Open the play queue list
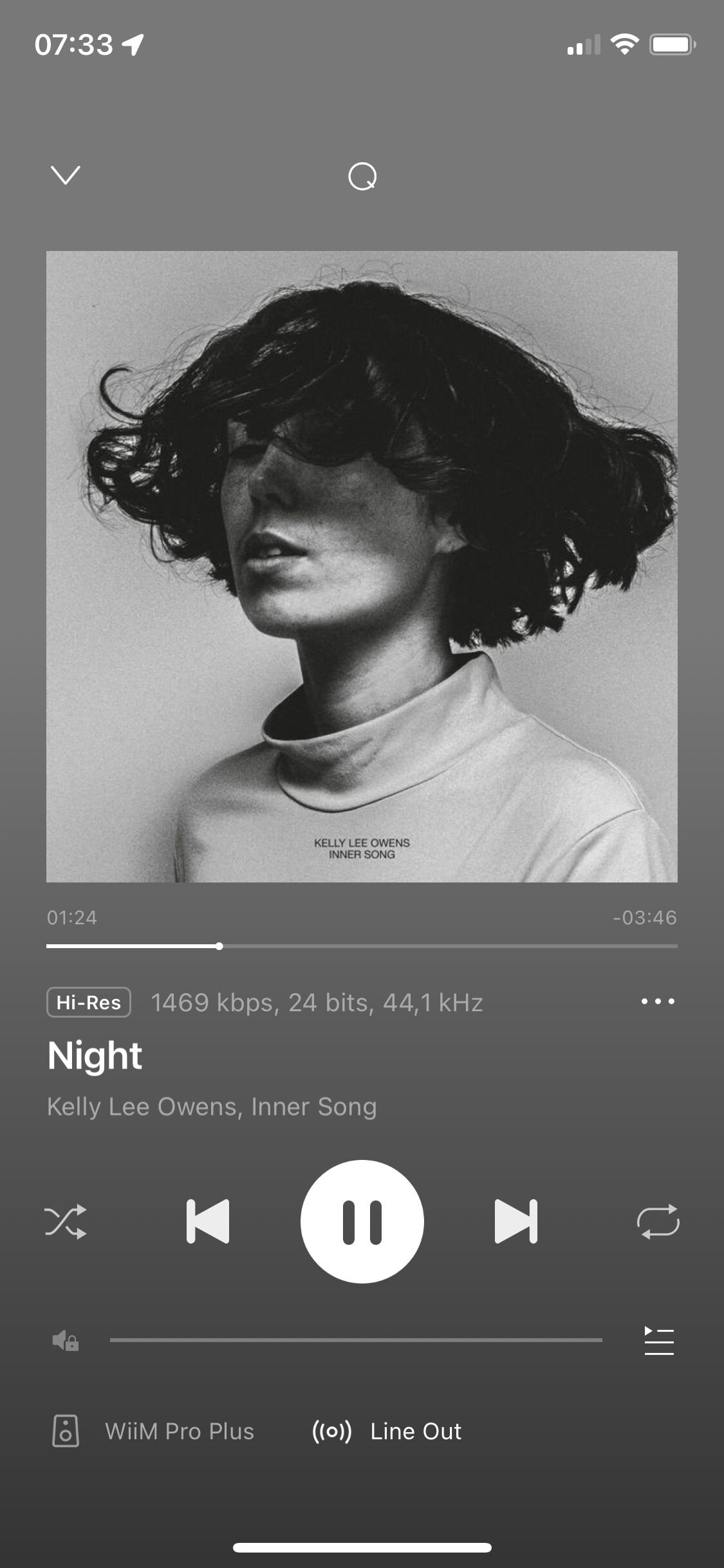724x1568 pixels. point(659,1341)
